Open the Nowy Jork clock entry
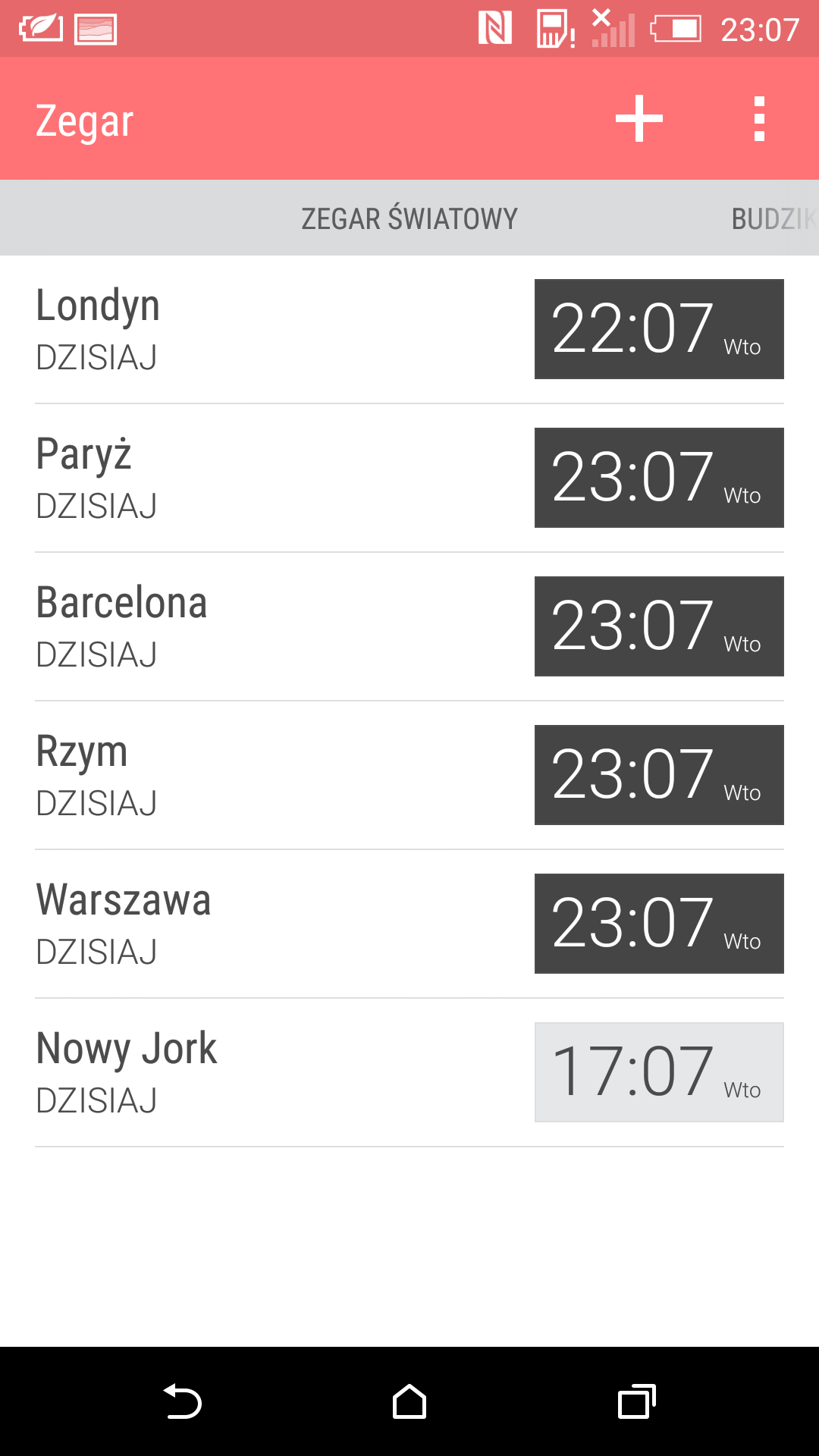This screenshot has height=1456, width=819. (x=409, y=1072)
